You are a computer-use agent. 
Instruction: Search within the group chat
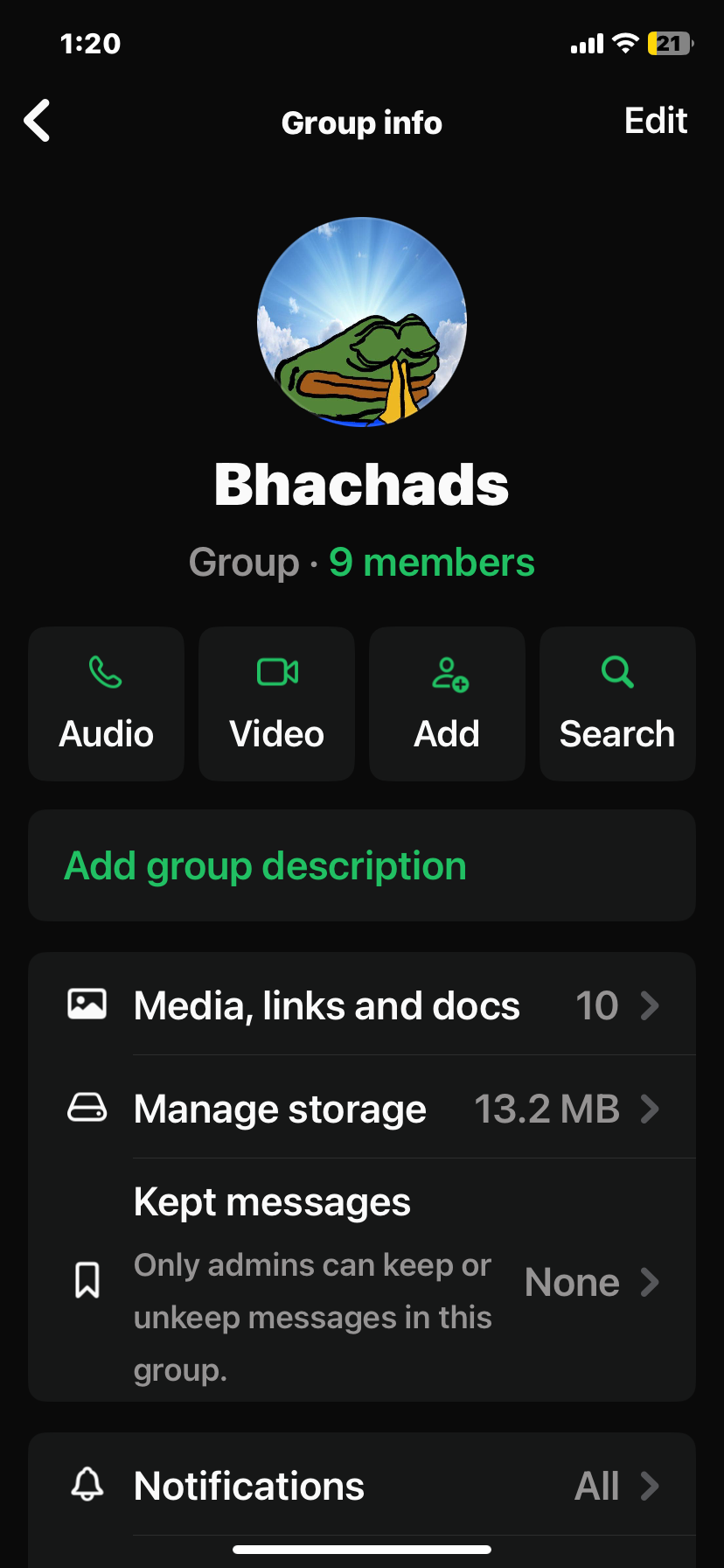pos(617,703)
